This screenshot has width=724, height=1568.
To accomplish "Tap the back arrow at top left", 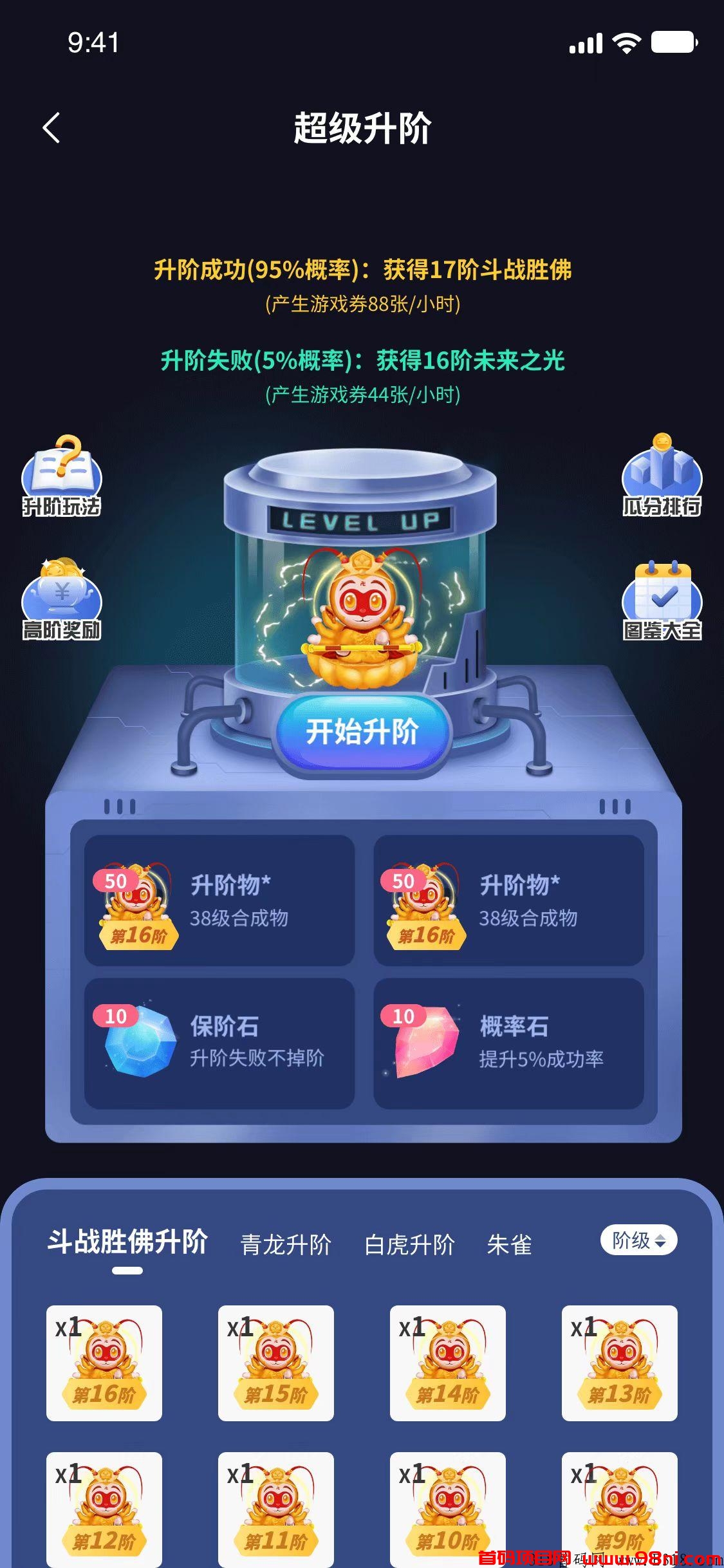I will click(x=51, y=127).
